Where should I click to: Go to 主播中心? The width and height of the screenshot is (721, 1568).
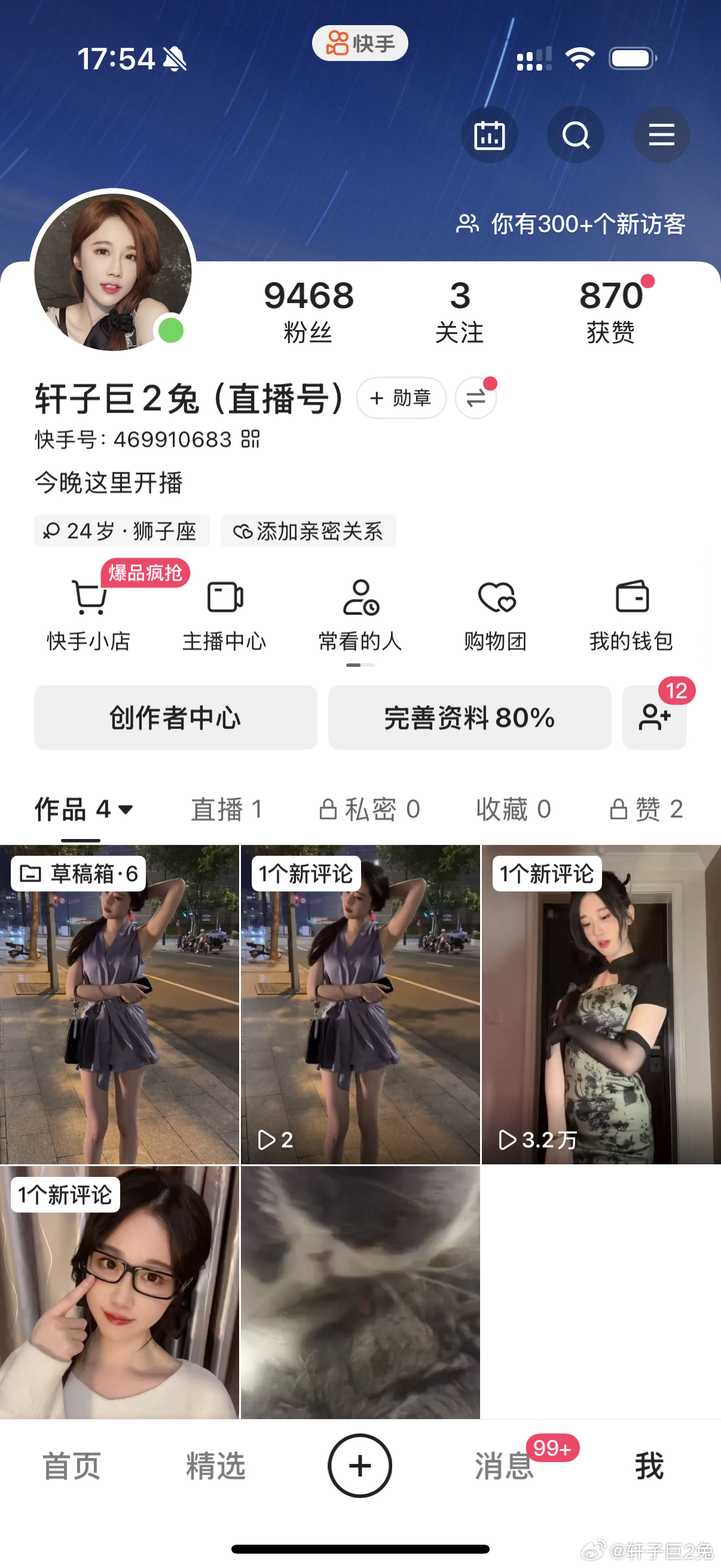[225, 615]
